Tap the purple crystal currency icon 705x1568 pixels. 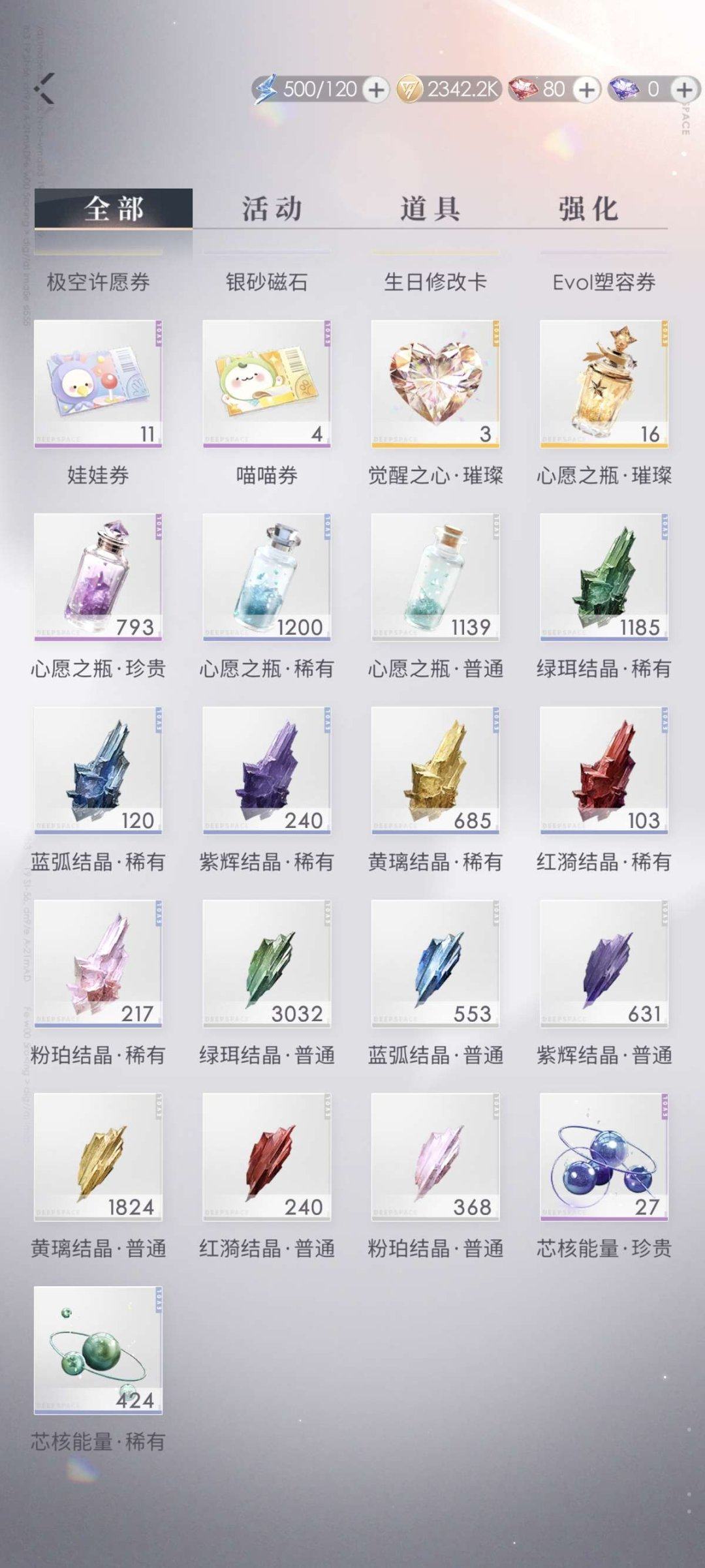point(623,89)
